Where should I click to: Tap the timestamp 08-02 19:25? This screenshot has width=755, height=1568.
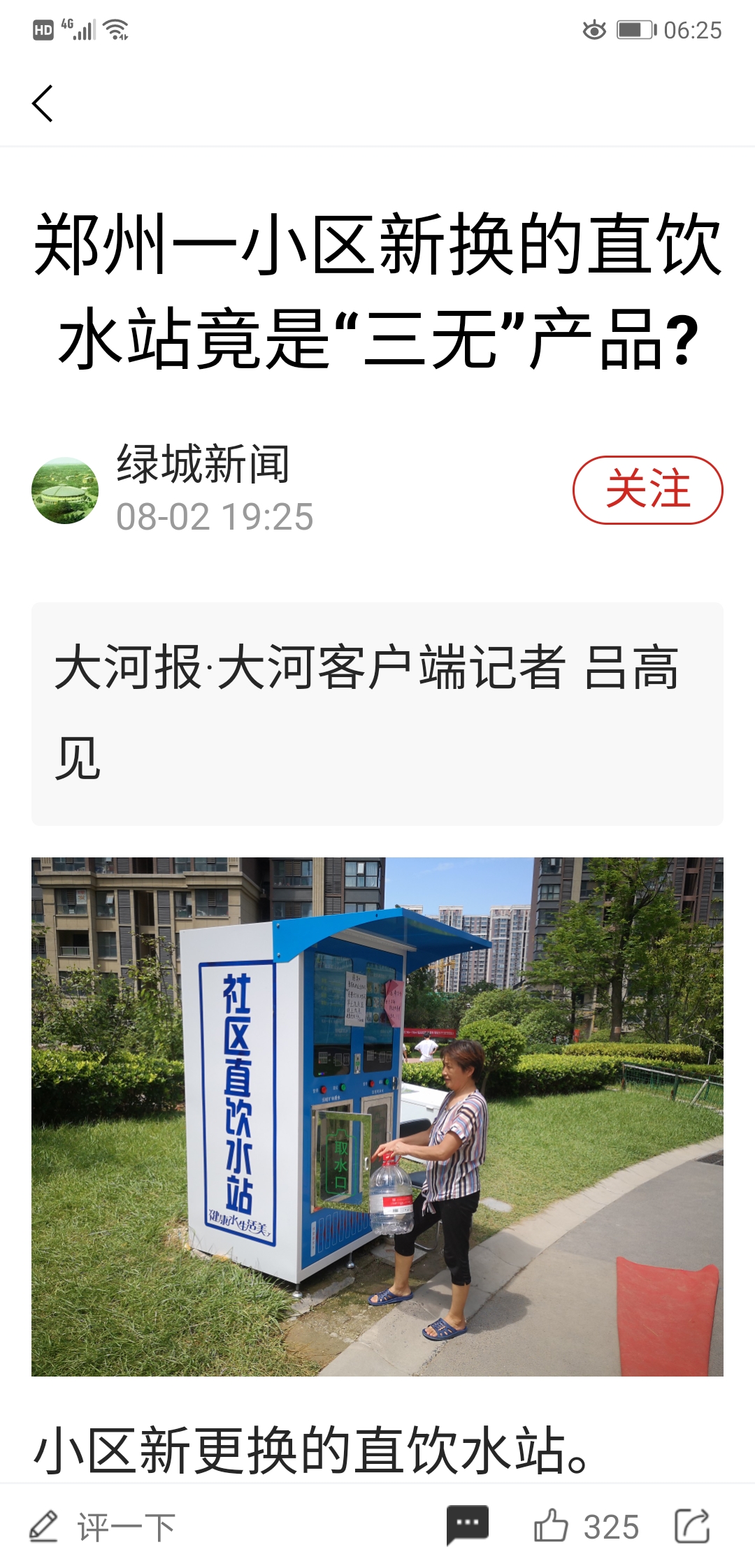tap(213, 516)
